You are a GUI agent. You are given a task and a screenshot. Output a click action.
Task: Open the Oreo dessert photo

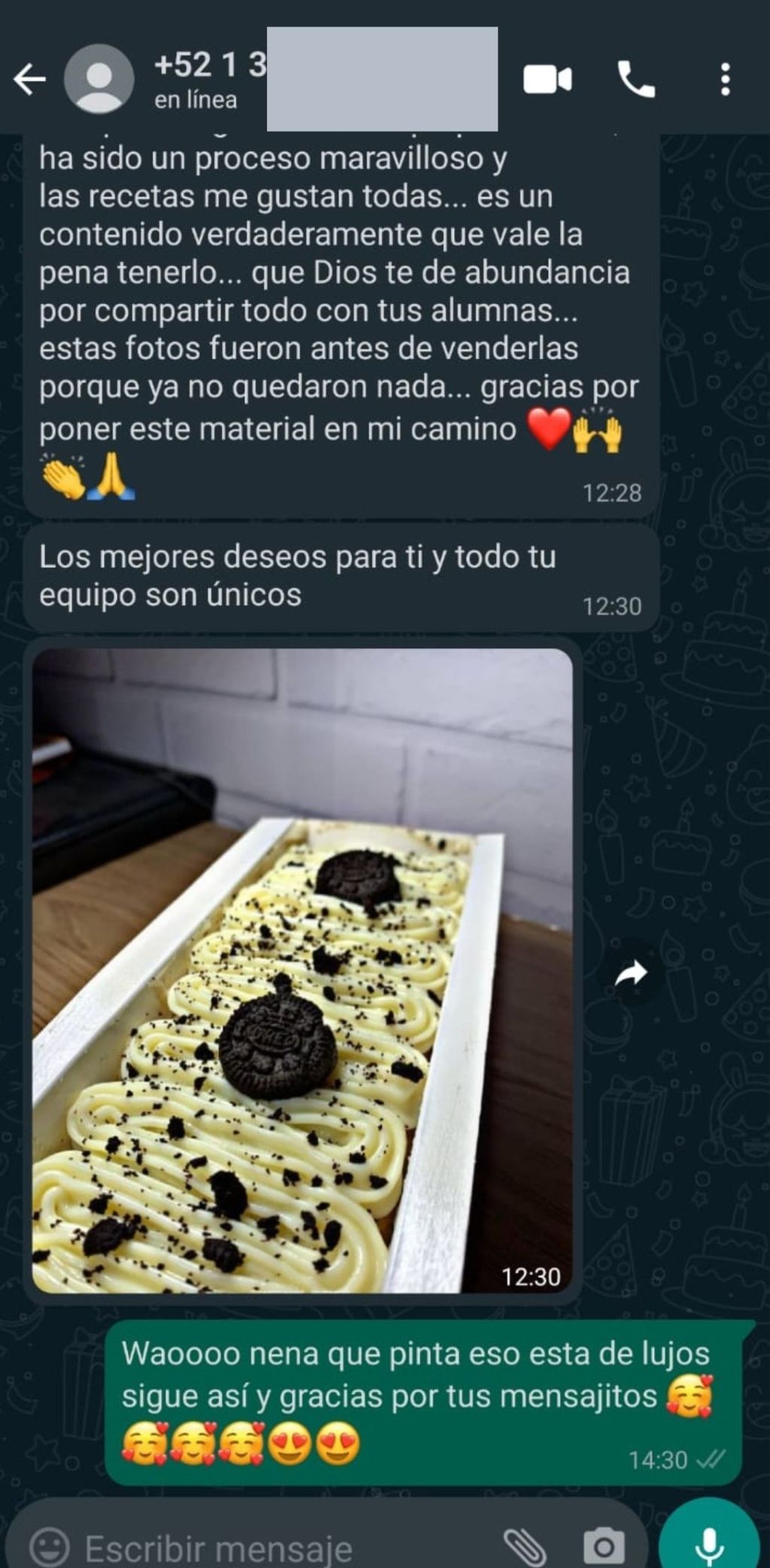(302, 970)
